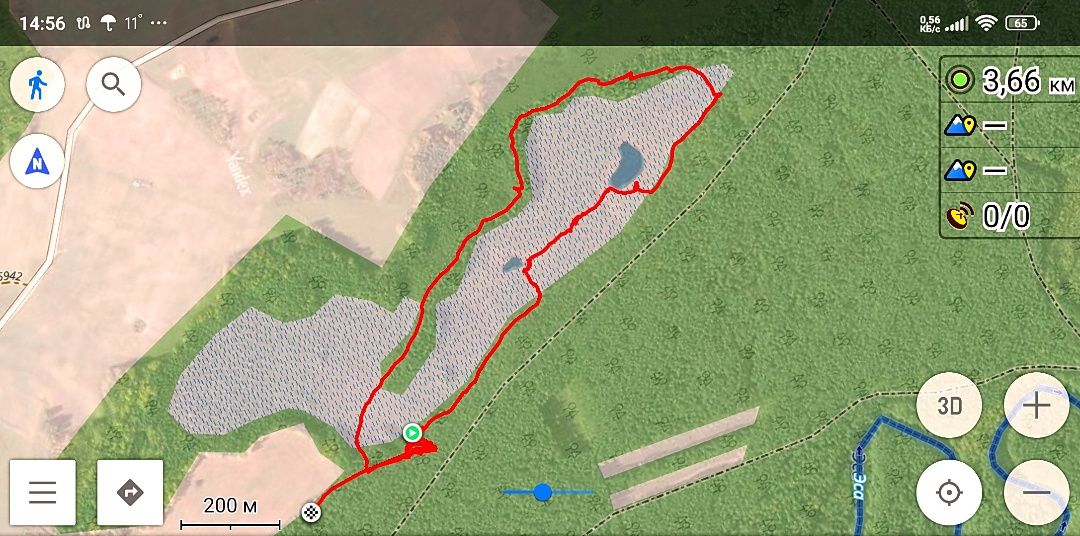Tap the blue slider handle

pos(543,491)
